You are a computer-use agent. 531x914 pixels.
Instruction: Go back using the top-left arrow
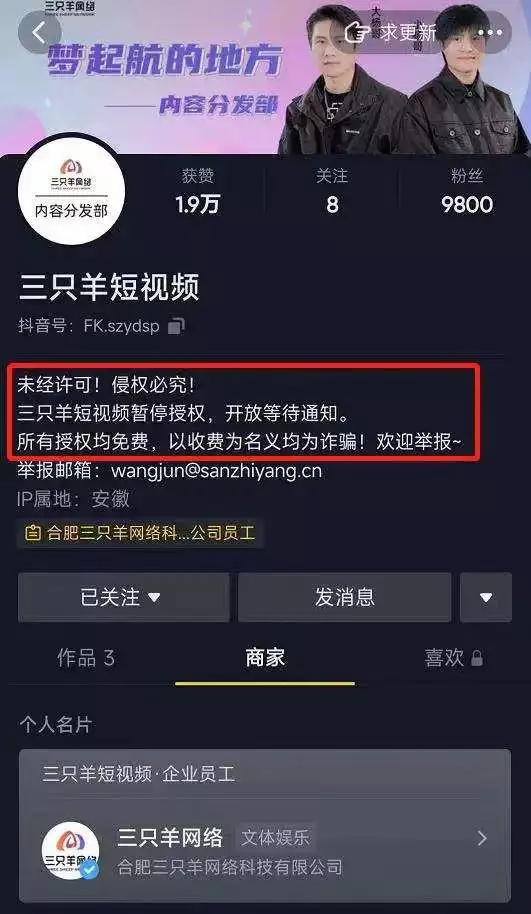(x=39, y=33)
